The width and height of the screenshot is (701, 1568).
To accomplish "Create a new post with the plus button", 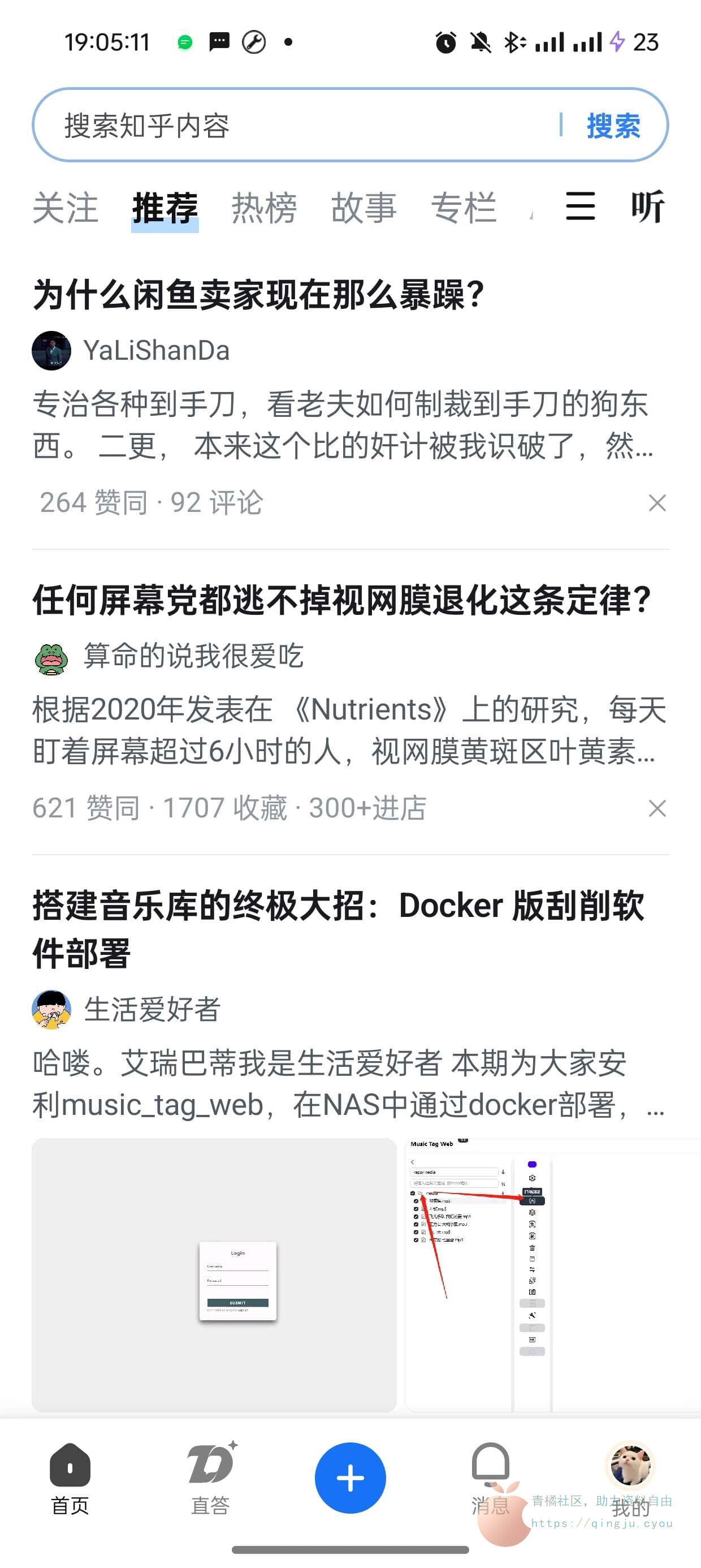I will pyautogui.click(x=350, y=1478).
